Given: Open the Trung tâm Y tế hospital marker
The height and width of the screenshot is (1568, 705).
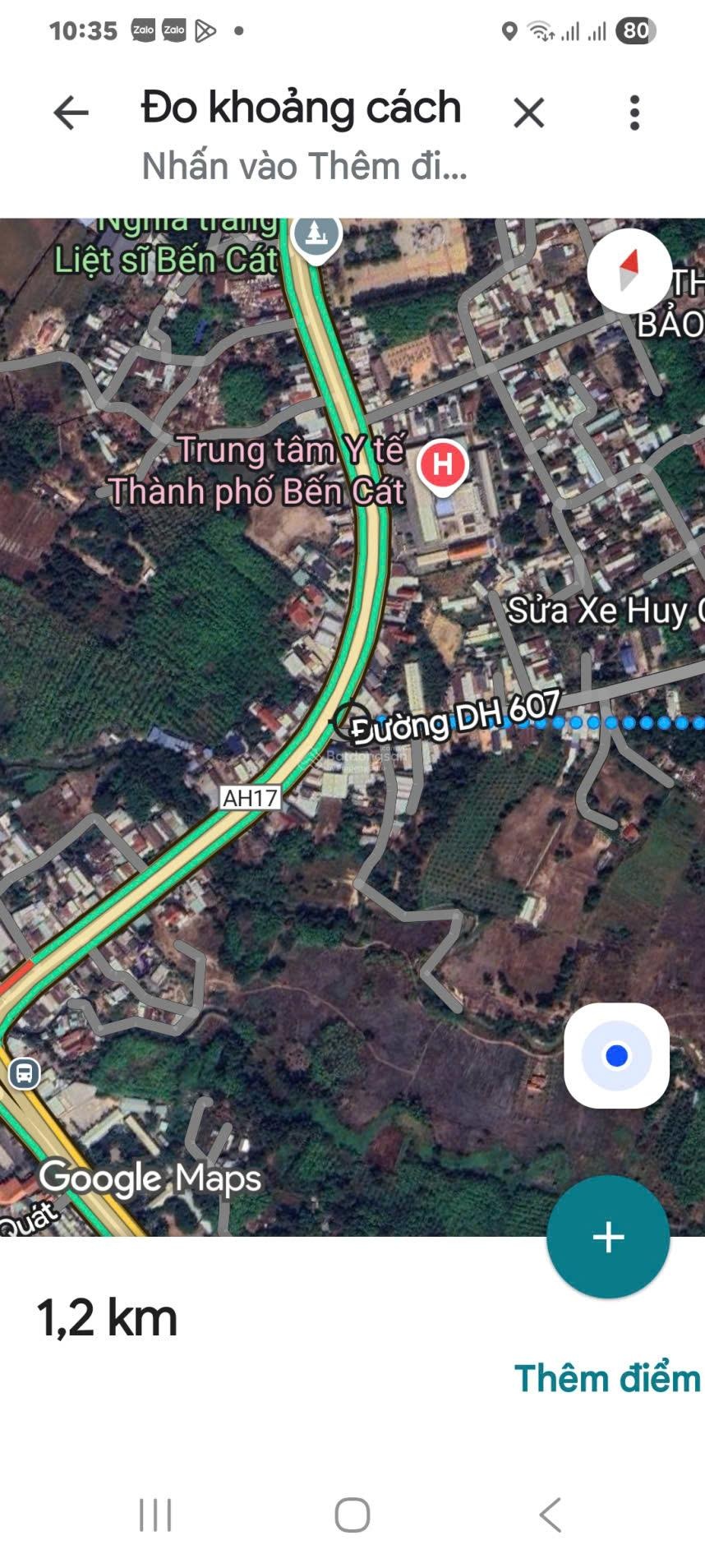Looking at the screenshot, I should pos(443,465).
